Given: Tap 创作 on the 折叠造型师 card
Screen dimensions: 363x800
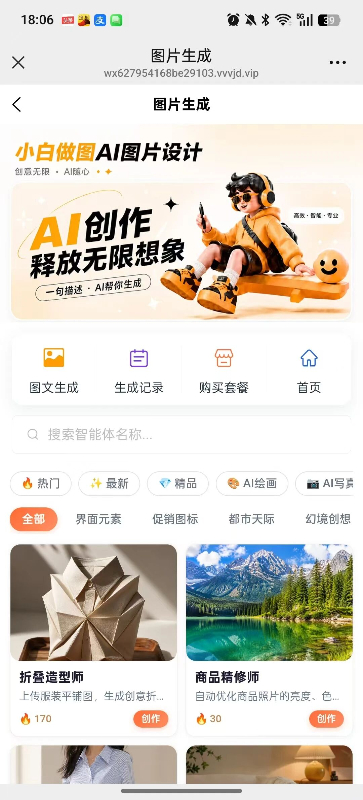Looking at the screenshot, I should pyautogui.click(x=151, y=719).
